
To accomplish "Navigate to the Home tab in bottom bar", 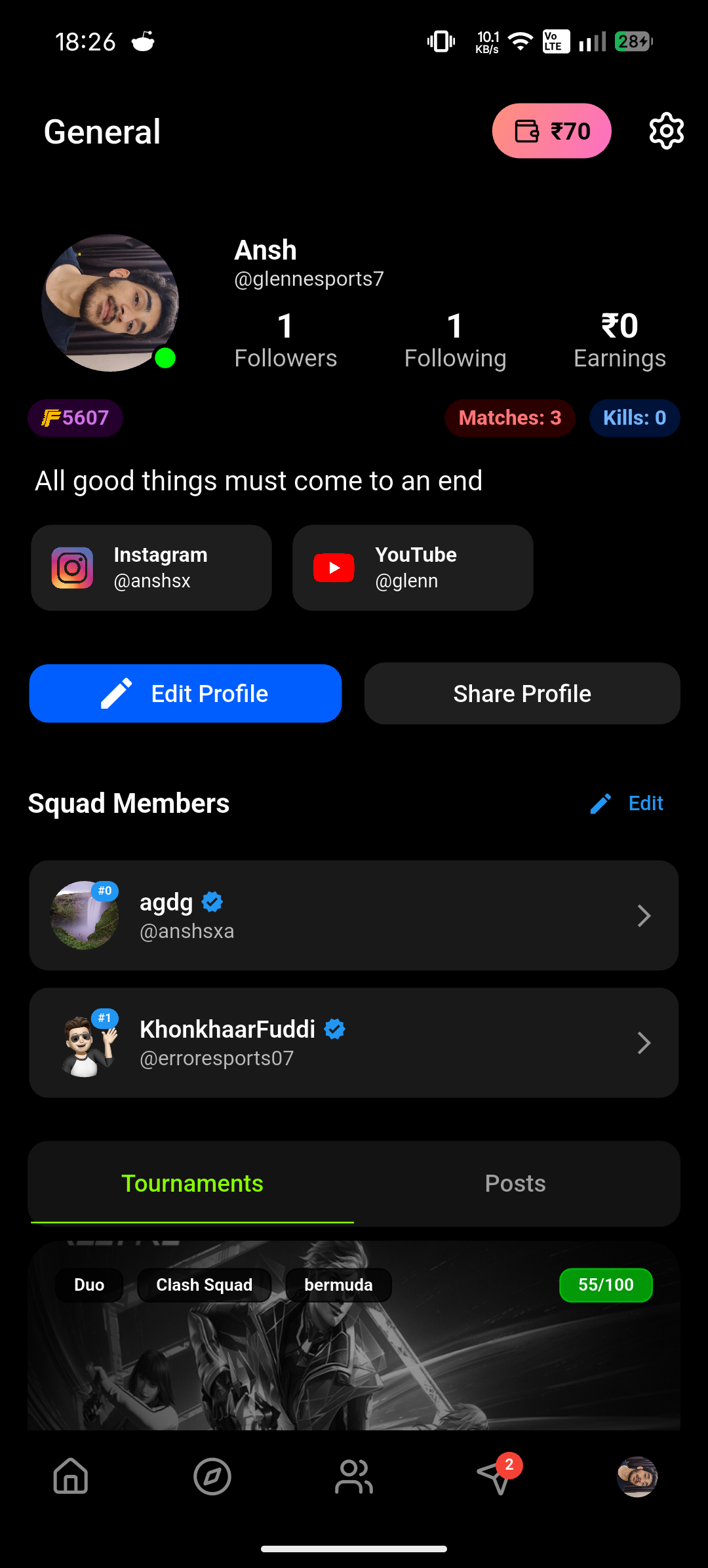I will click(70, 1477).
